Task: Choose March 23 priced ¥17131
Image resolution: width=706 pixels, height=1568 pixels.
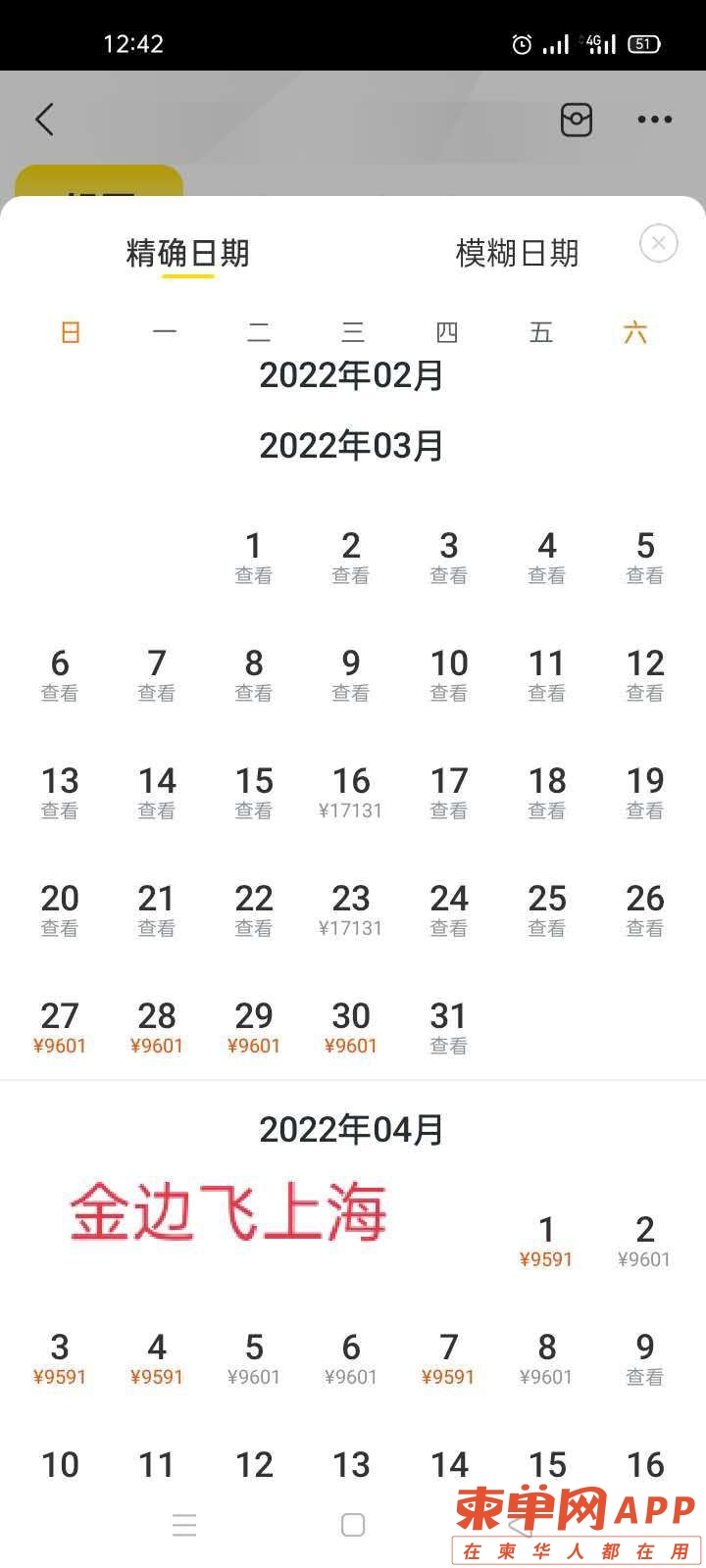Action: coord(351,909)
